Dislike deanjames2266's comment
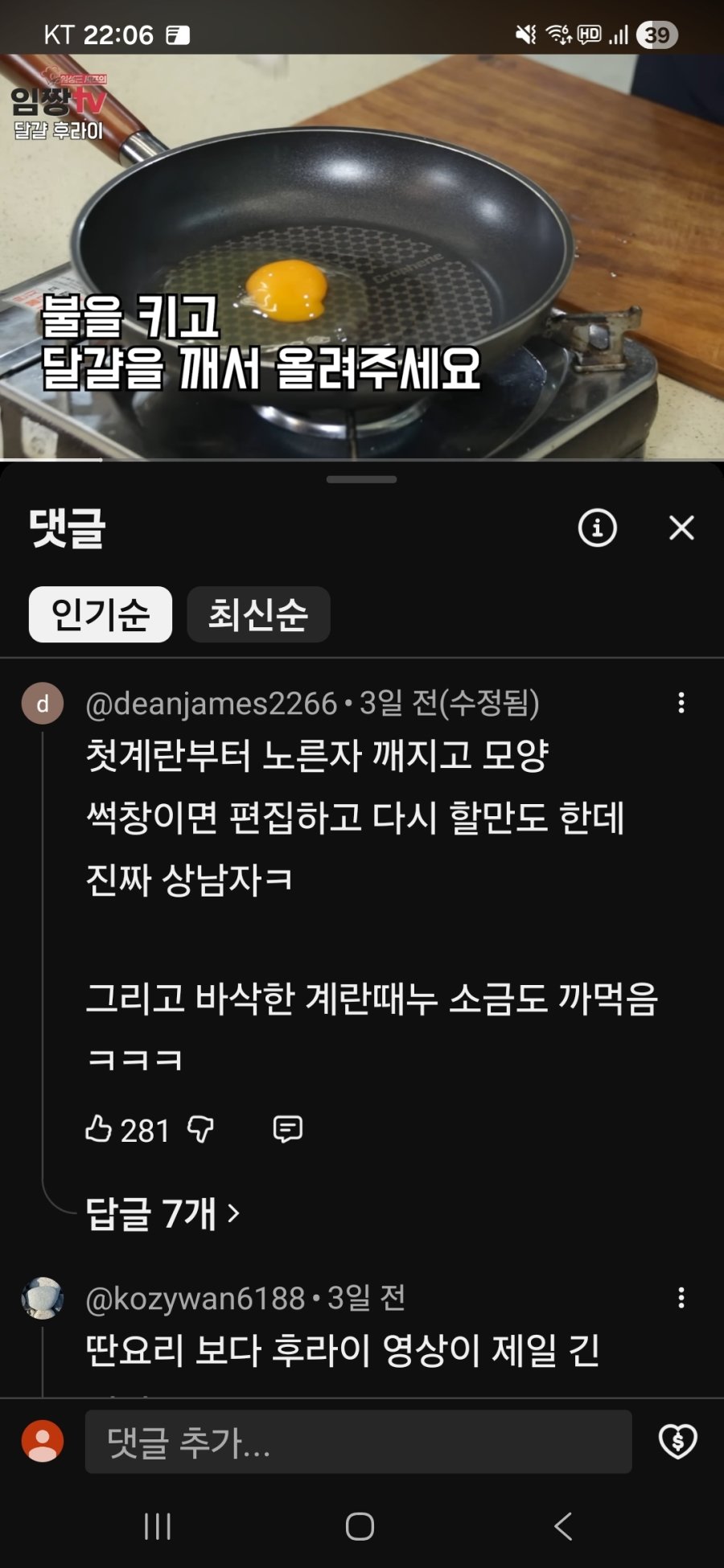 click(x=200, y=1129)
